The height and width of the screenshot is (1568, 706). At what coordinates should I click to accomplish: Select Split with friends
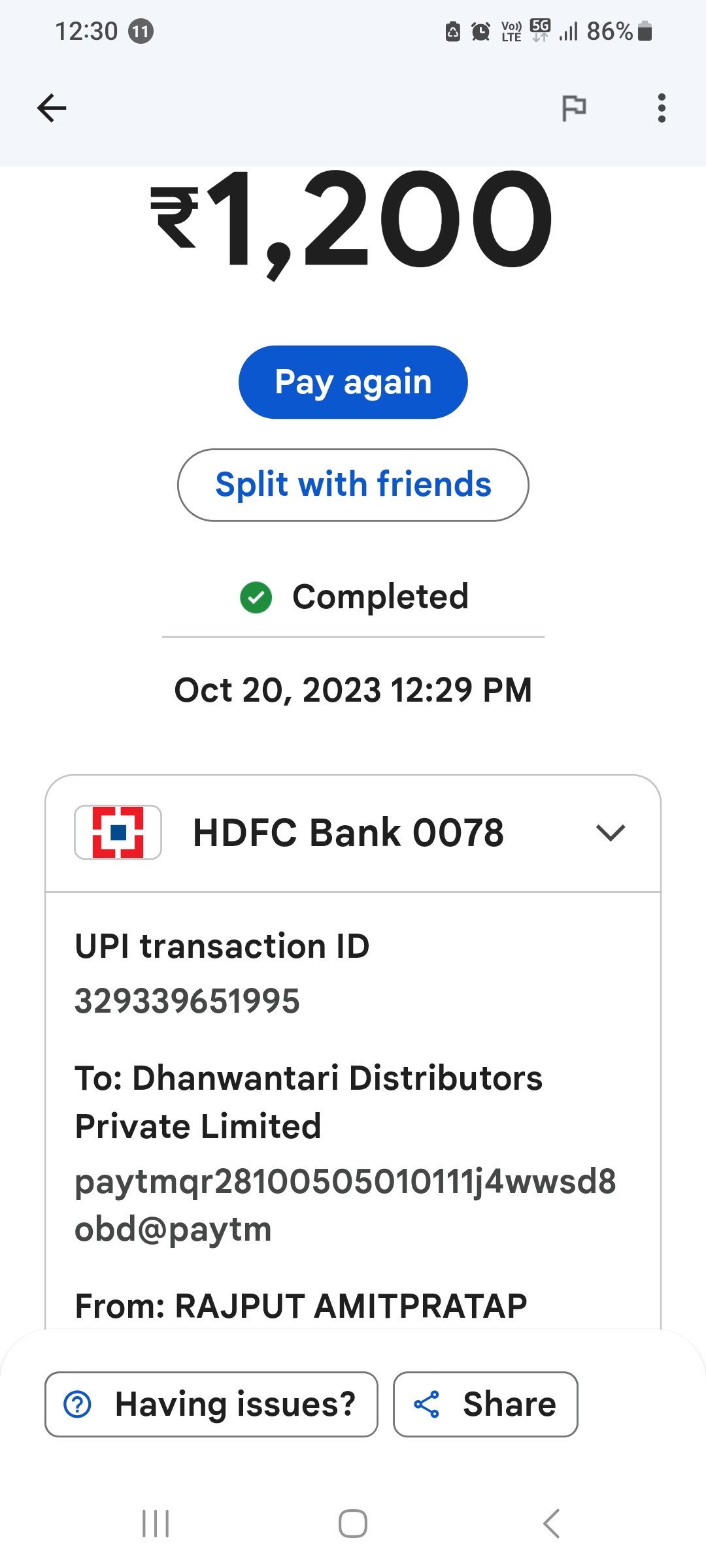[353, 485]
